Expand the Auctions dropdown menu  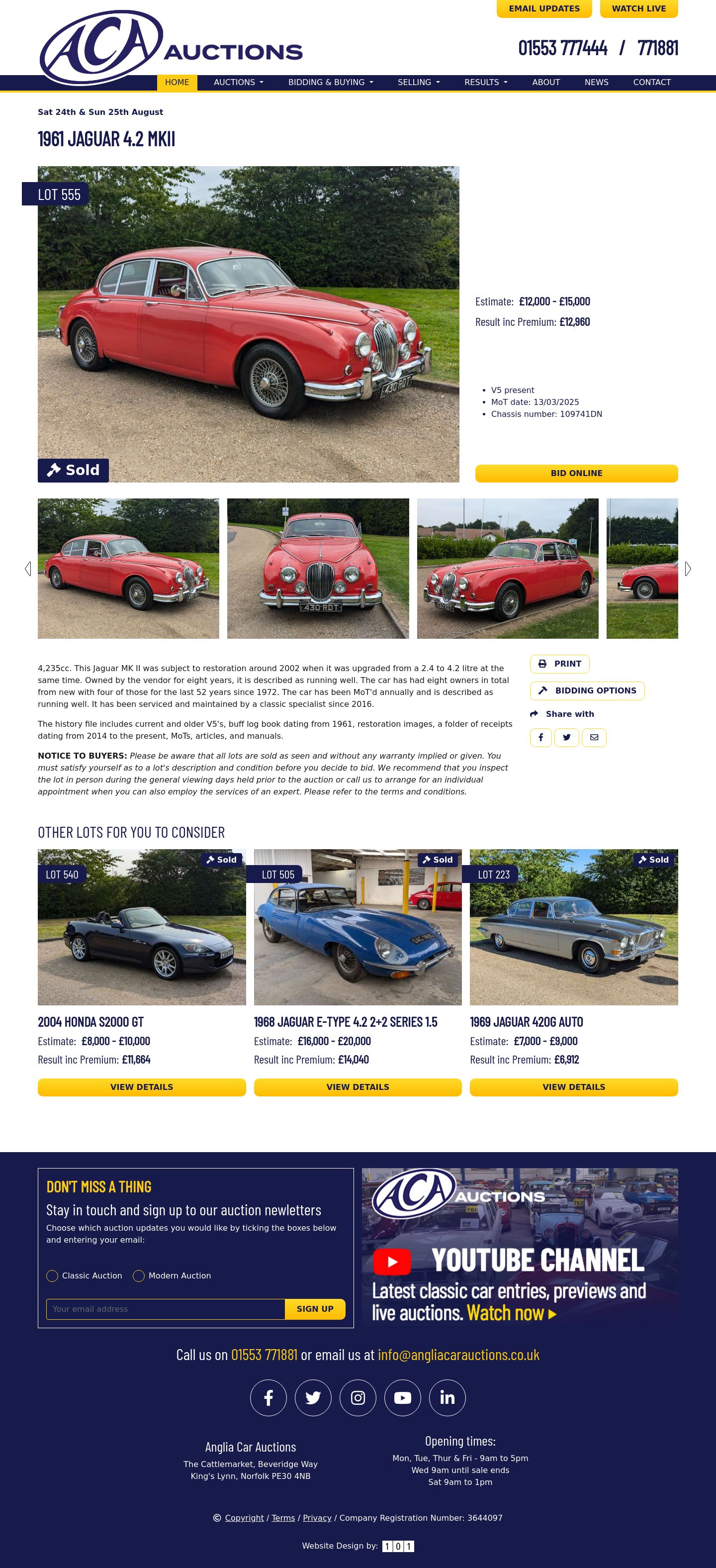[x=239, y=82]
